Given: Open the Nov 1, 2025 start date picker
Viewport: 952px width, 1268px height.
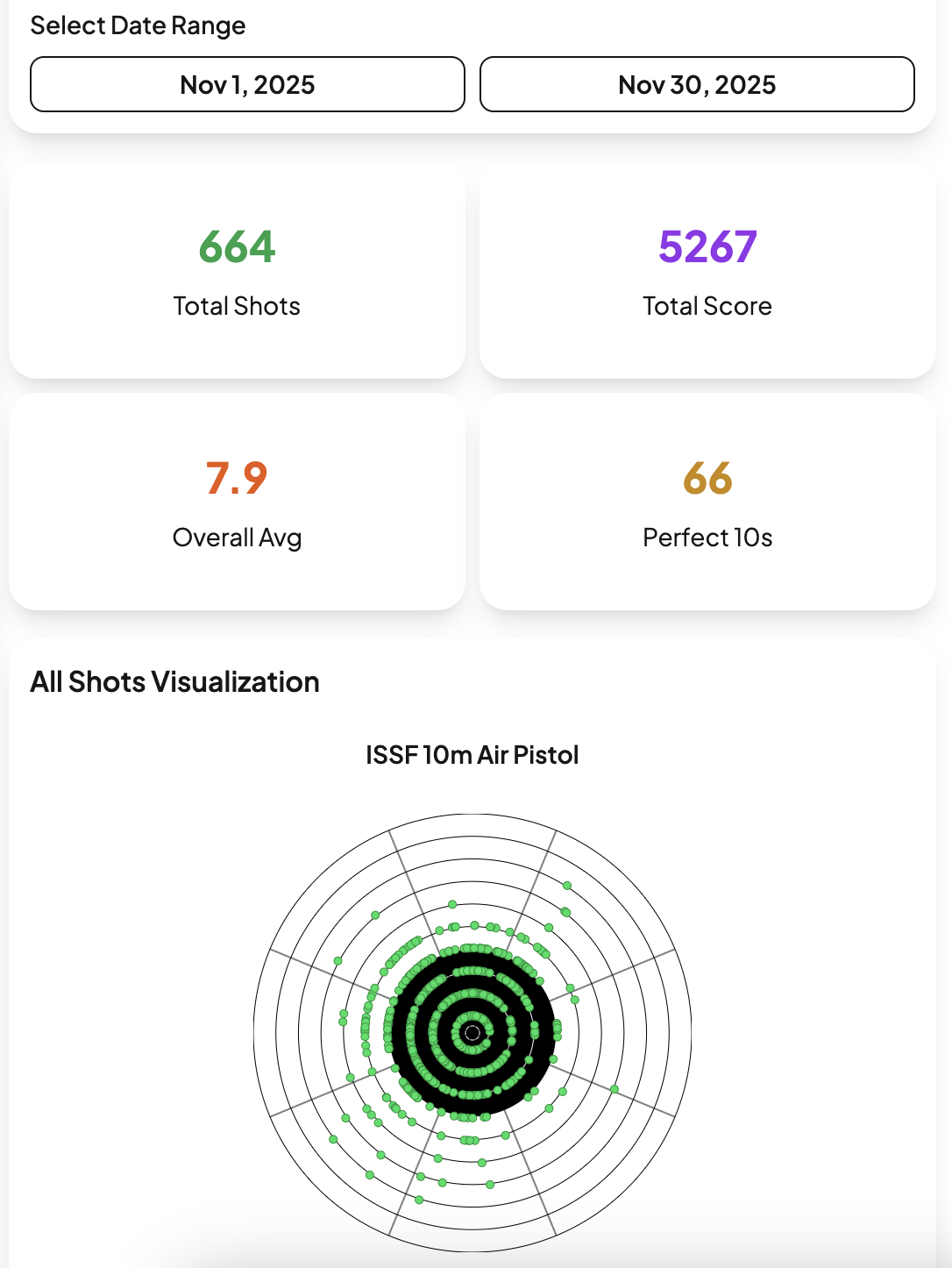Looking at the screenshot, I should (x=247, y=85).
